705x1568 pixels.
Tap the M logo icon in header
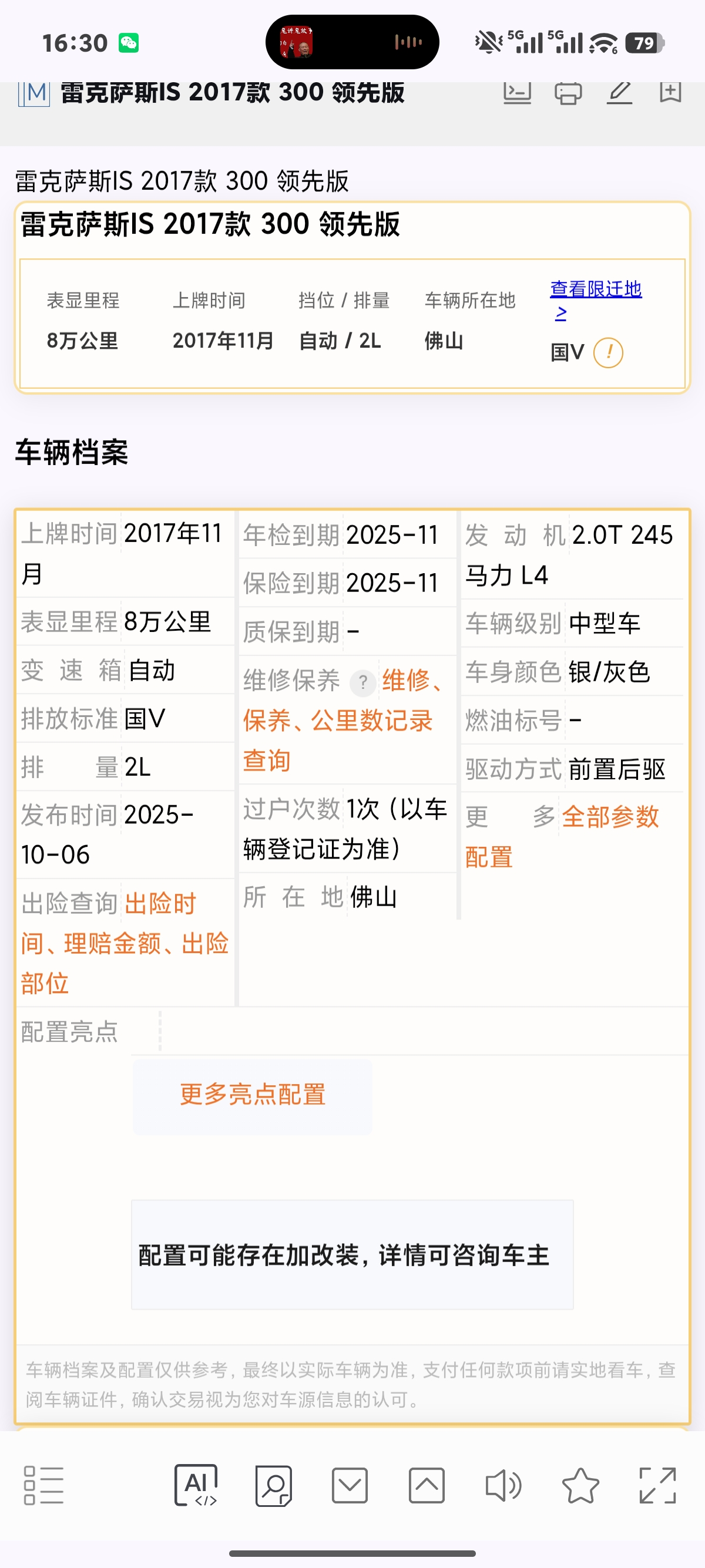[x=34, y=93]
